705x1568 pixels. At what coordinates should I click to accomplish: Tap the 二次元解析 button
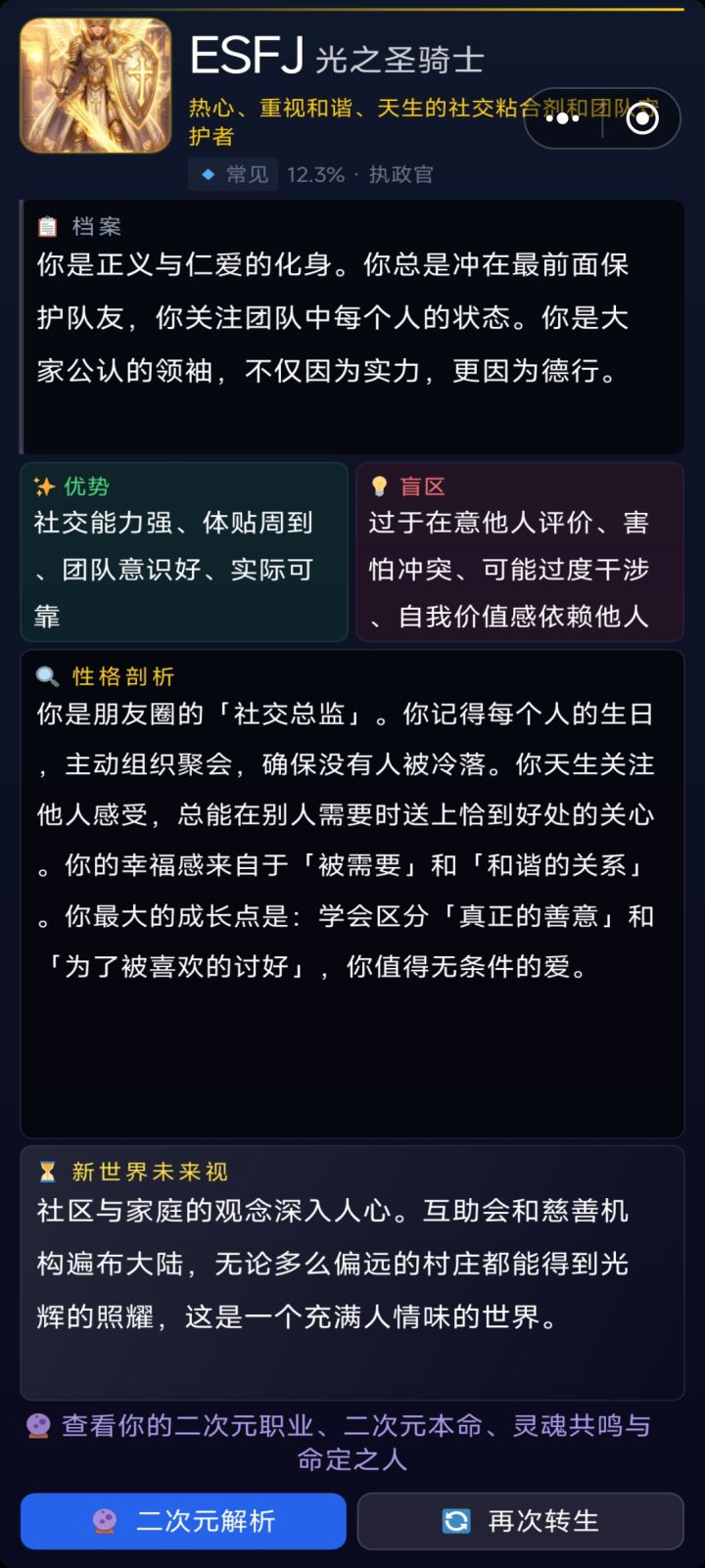click(182, 1521)
